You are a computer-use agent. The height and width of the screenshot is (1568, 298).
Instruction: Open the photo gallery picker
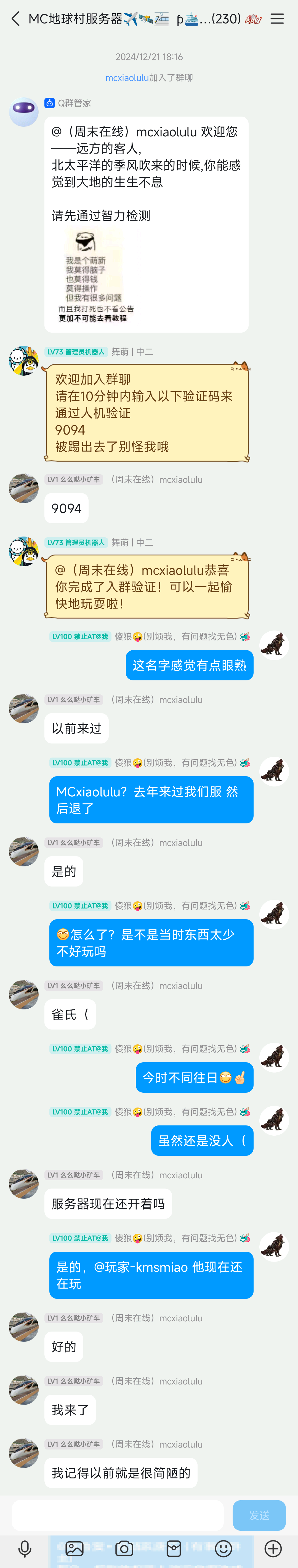[x=74, y=1548]
